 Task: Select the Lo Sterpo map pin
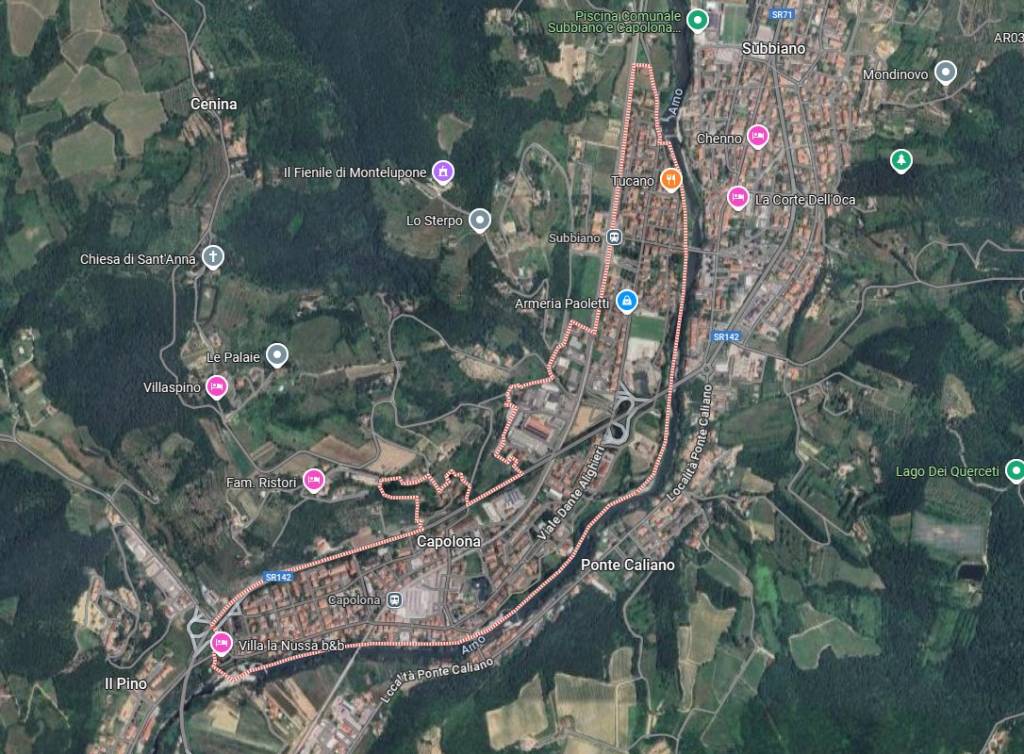pos(481,219)
